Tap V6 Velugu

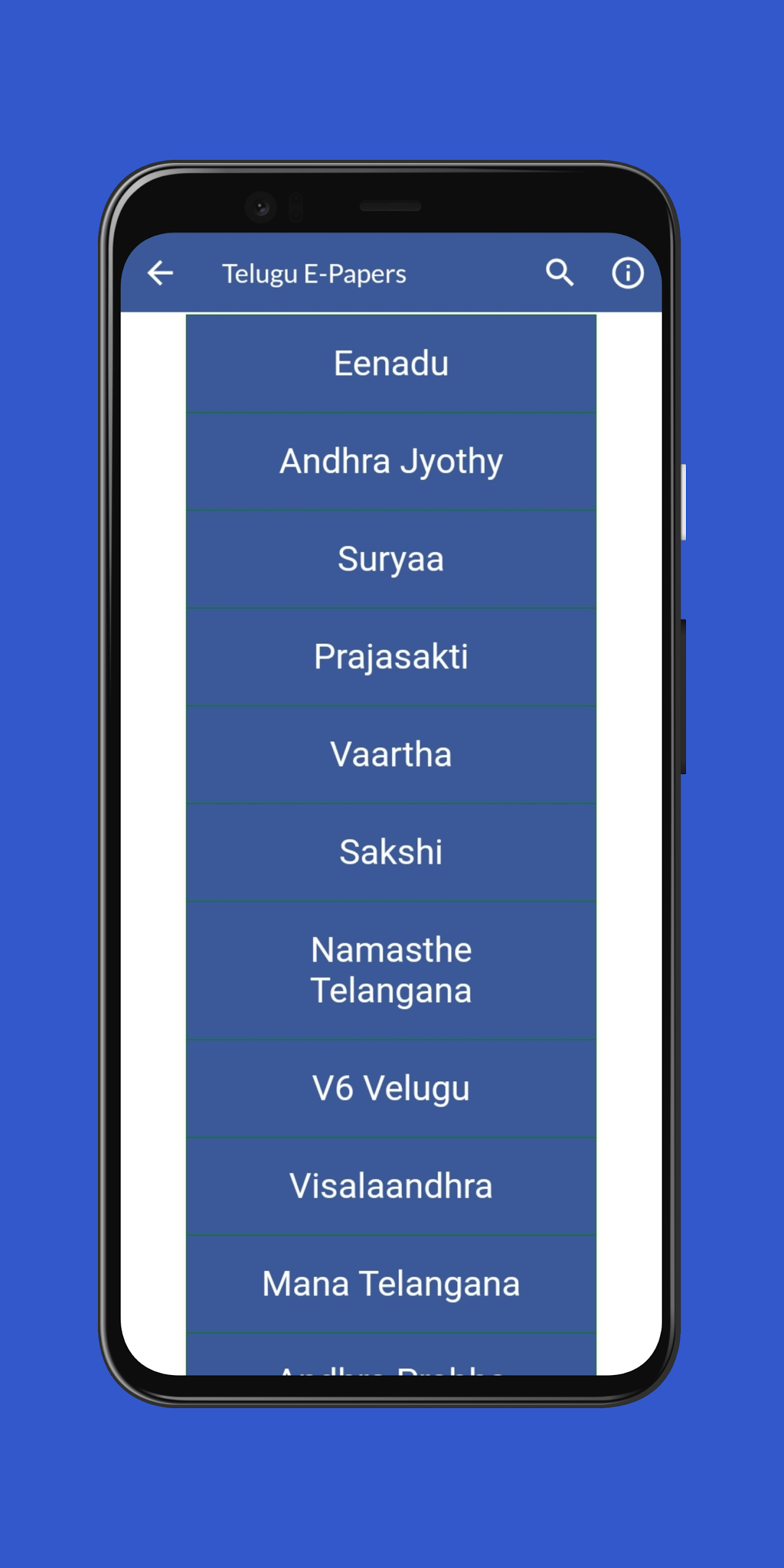[x=391, y=1089]
